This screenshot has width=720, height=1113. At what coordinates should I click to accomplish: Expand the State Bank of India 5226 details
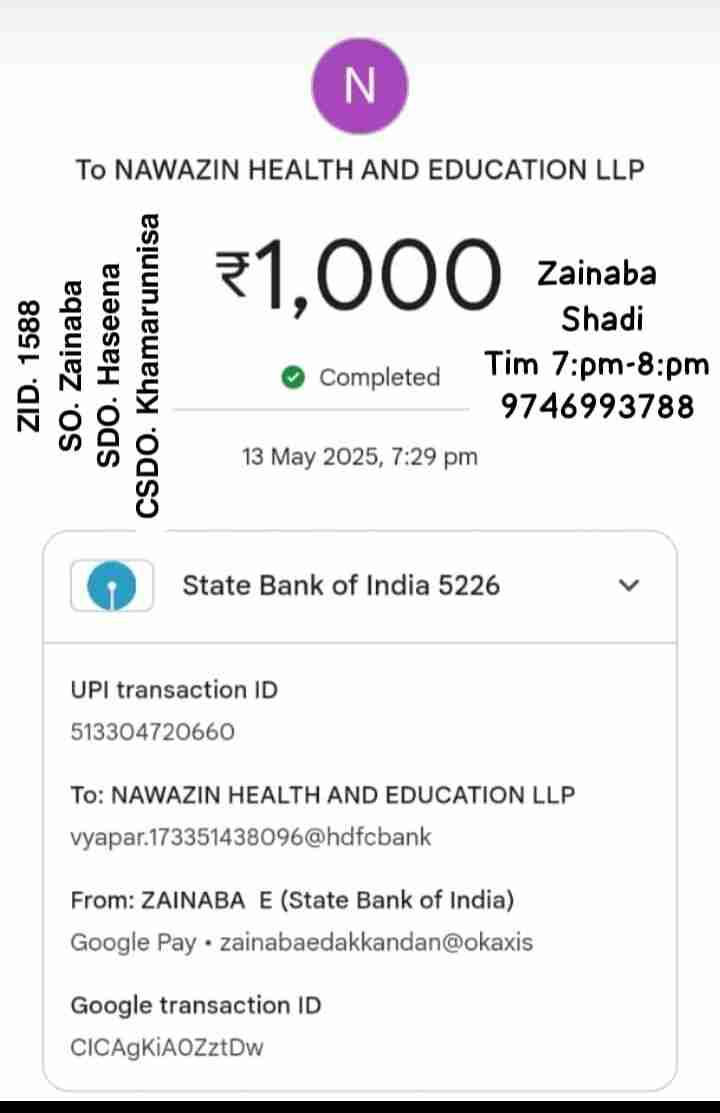[x=628, y=586]
